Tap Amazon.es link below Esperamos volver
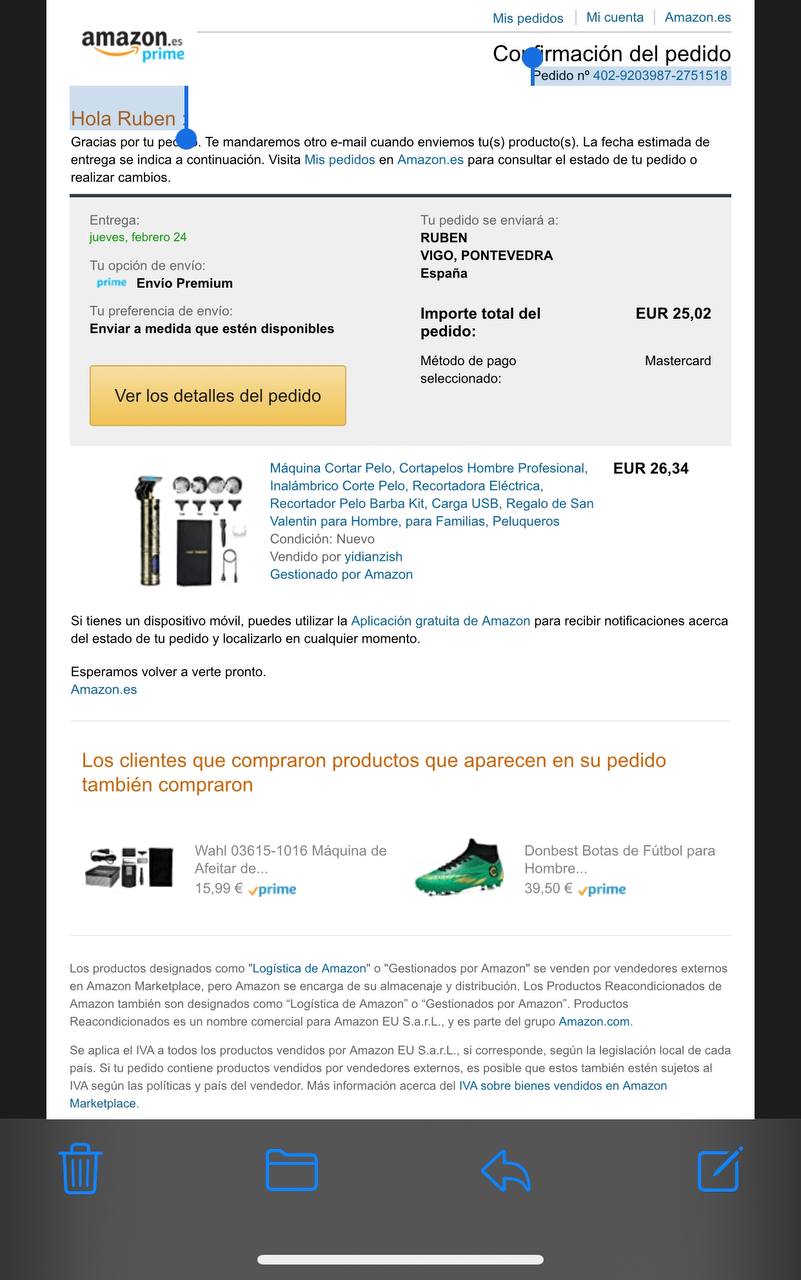Viewport: 801px width, 1280px height. (104, 689)
